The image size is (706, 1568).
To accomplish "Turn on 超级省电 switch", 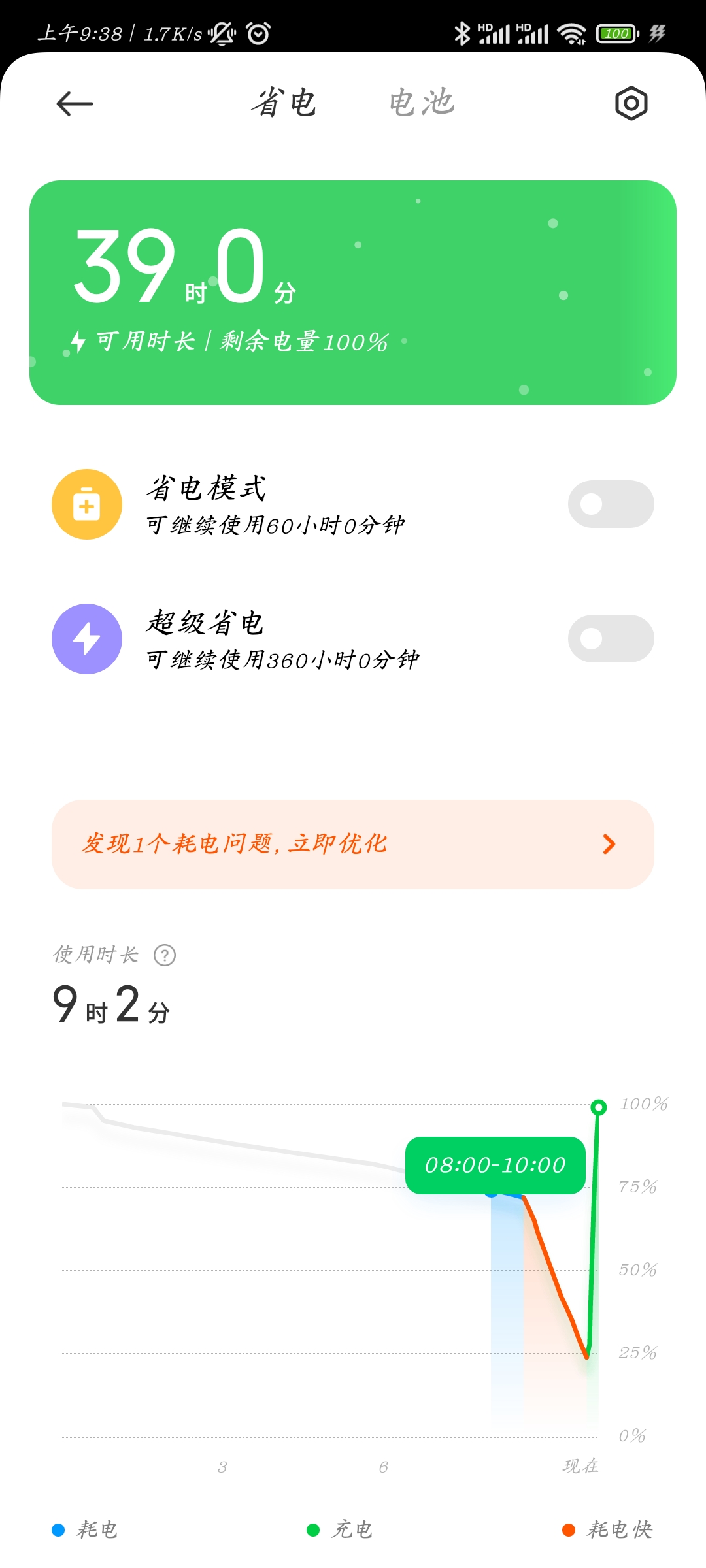I will 611,638.
